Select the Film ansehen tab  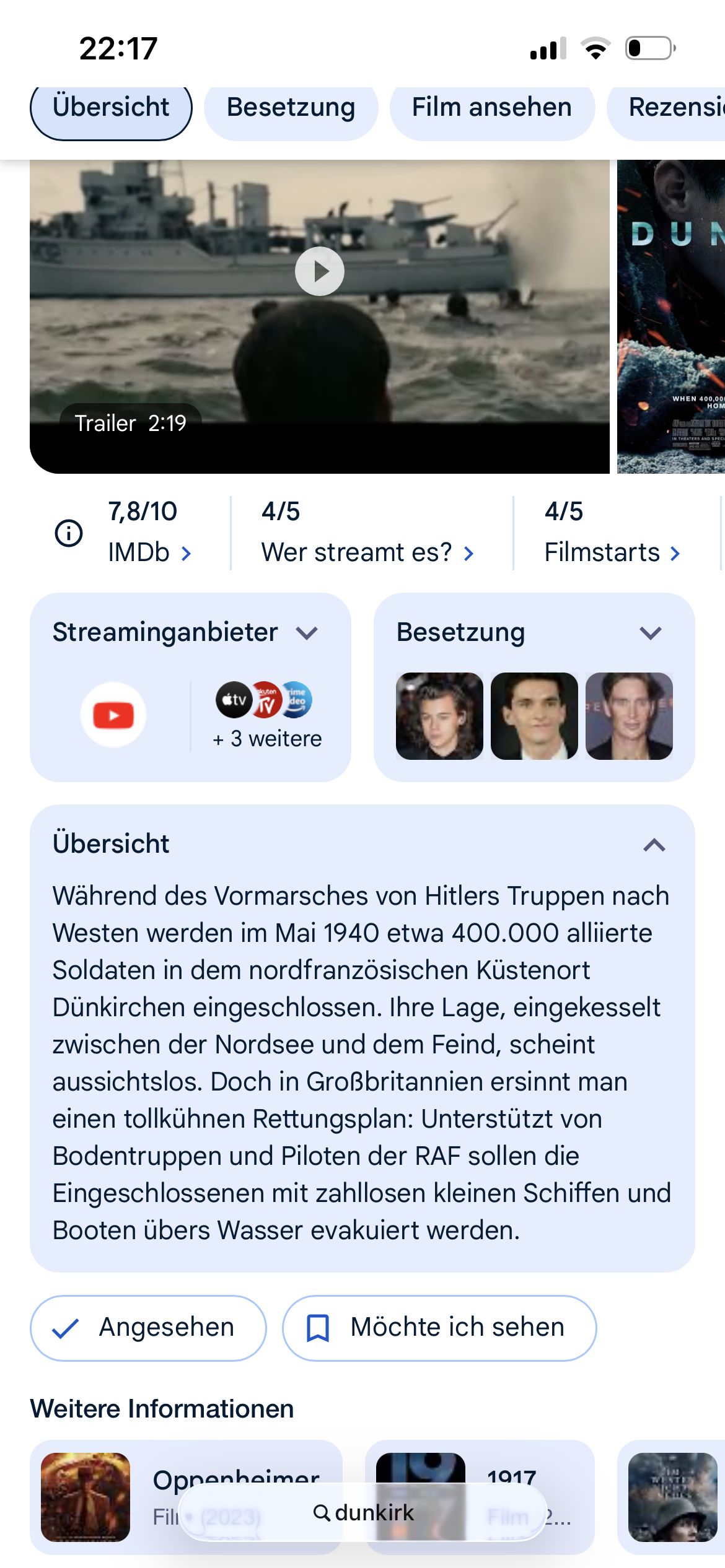[491, 108]
